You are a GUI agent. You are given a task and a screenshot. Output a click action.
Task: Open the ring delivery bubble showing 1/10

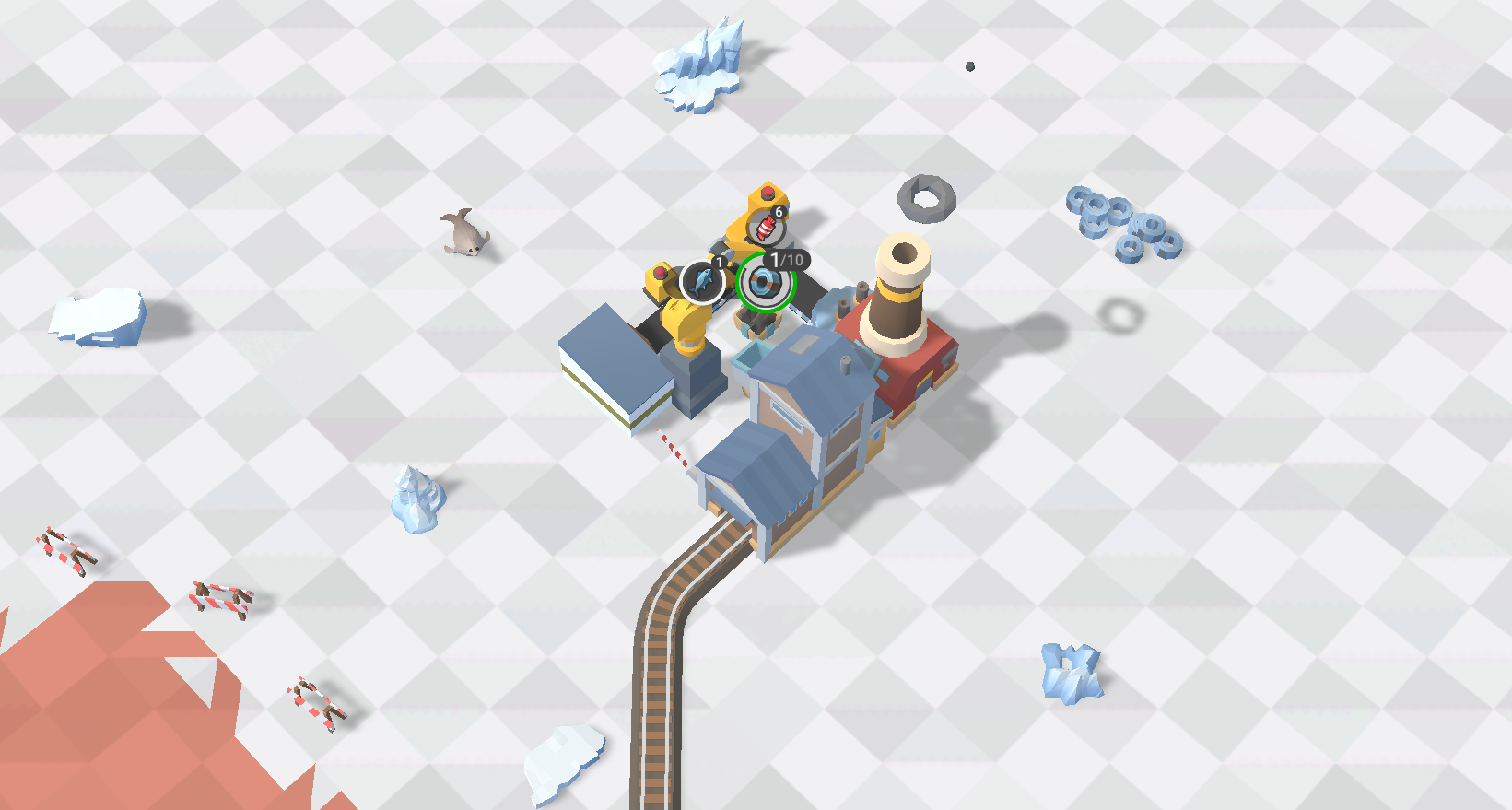click(x=765, y=284)
